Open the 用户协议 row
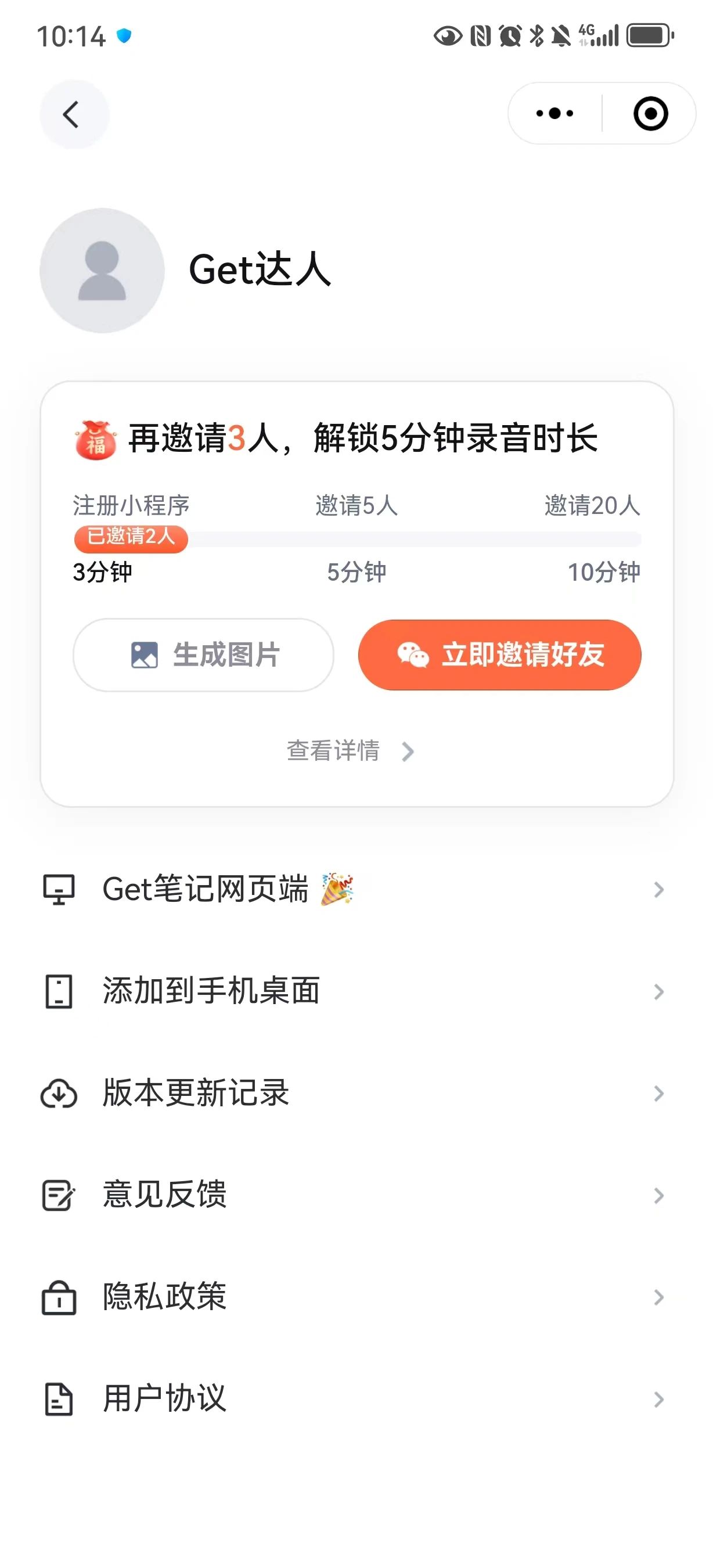Image resolution: width=713 pixels, height=1568 pixels. (356, 1399)
